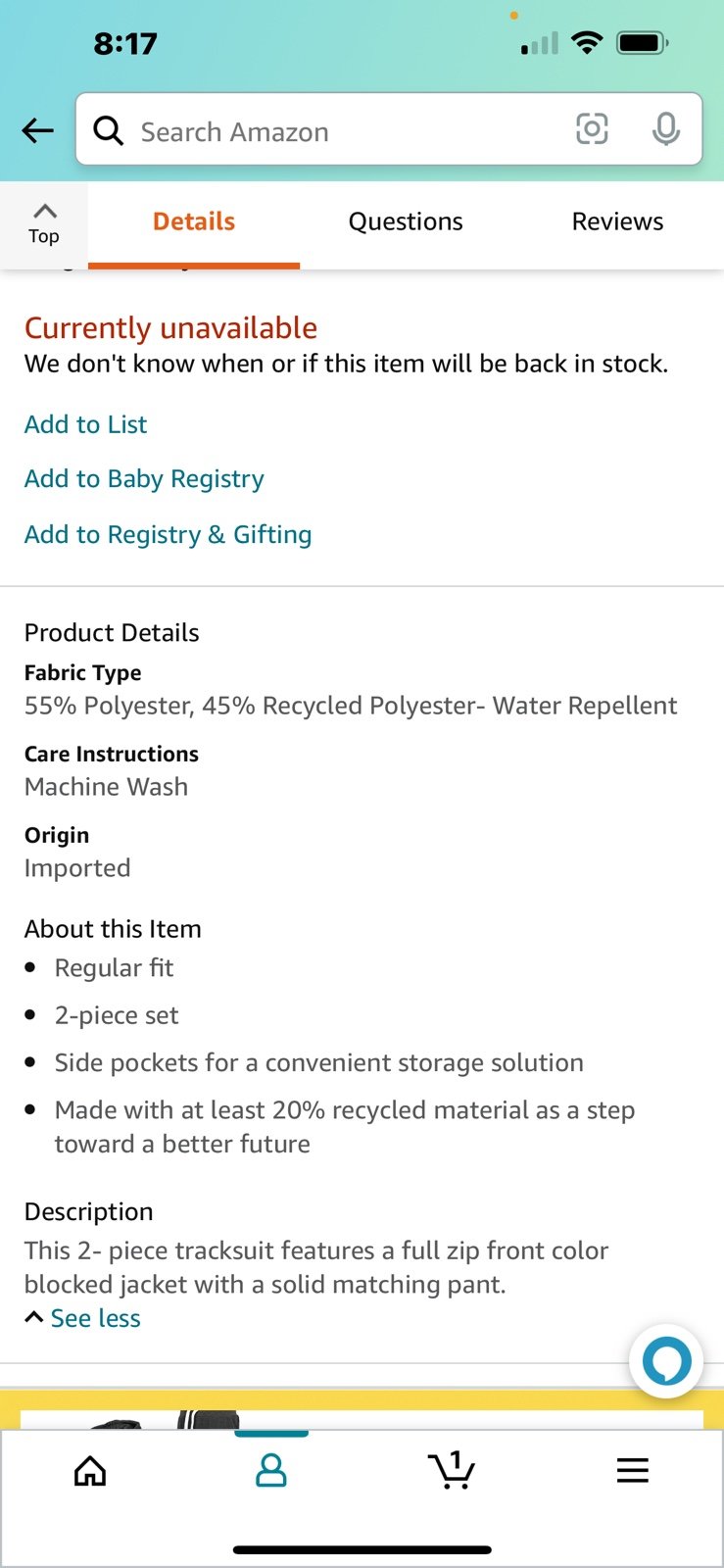Image resolution: width=724 pixels, height=1568 pixels.
Task: Start voice search with the microphone
Action: click(666, 129)
